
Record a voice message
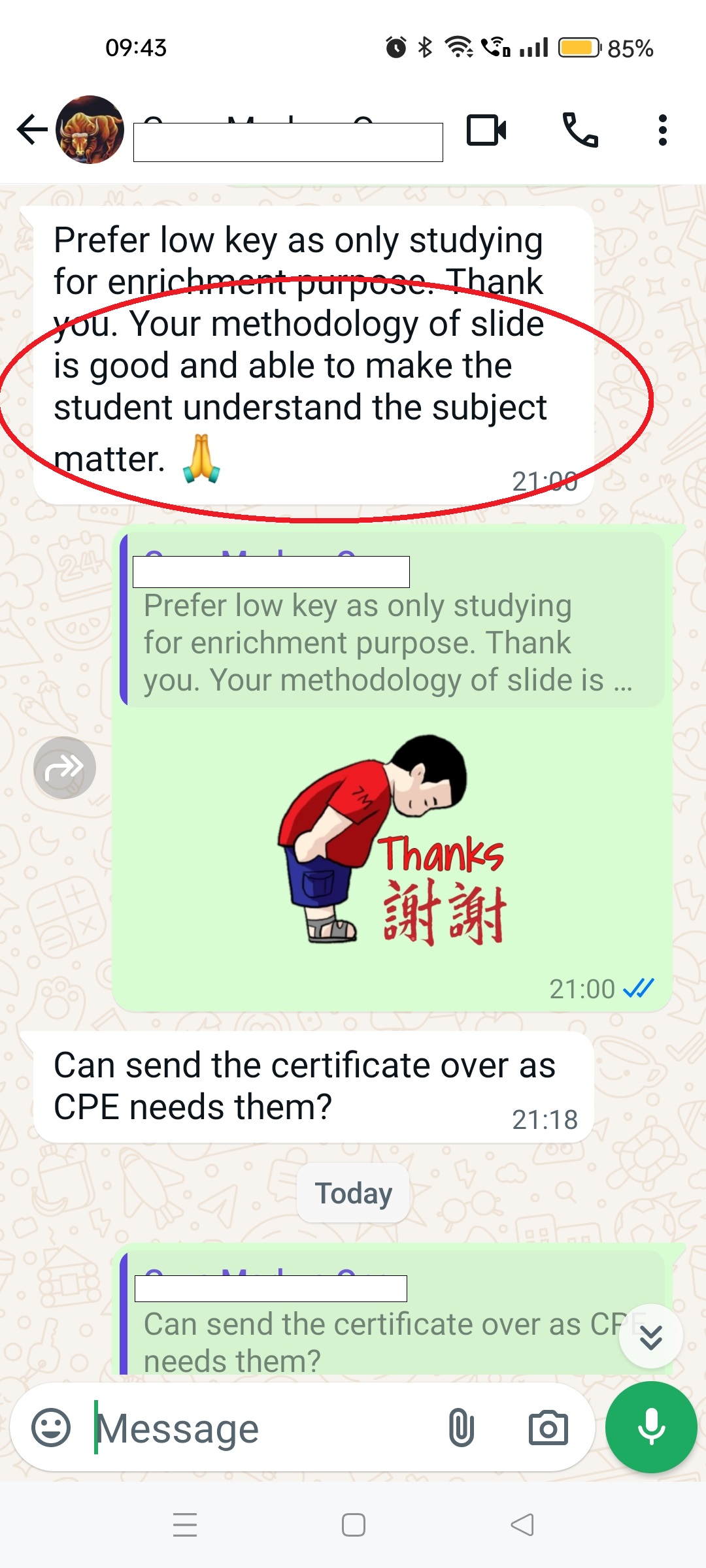click(651, 1428)
